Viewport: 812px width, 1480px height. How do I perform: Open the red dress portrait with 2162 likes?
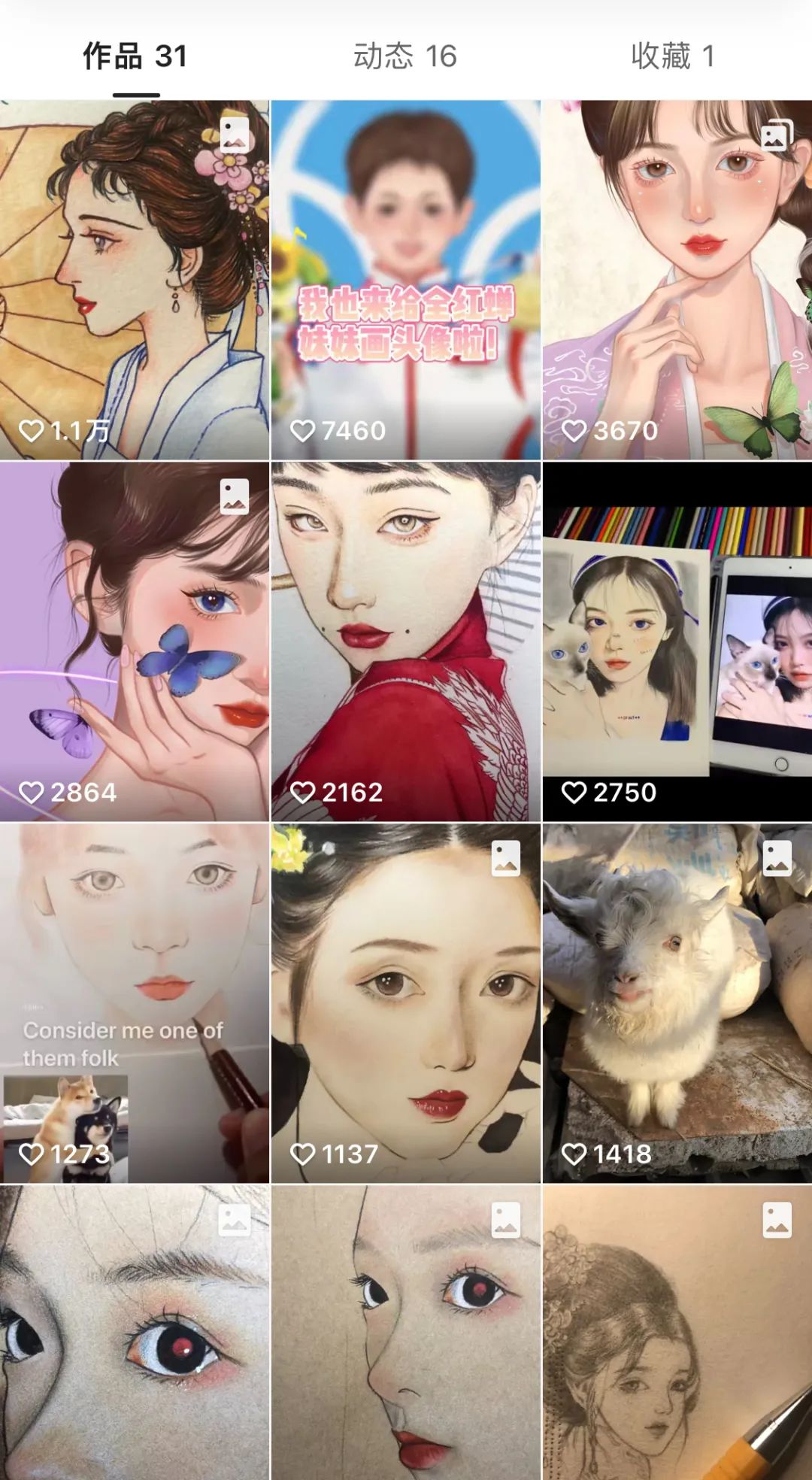(405, 641)
